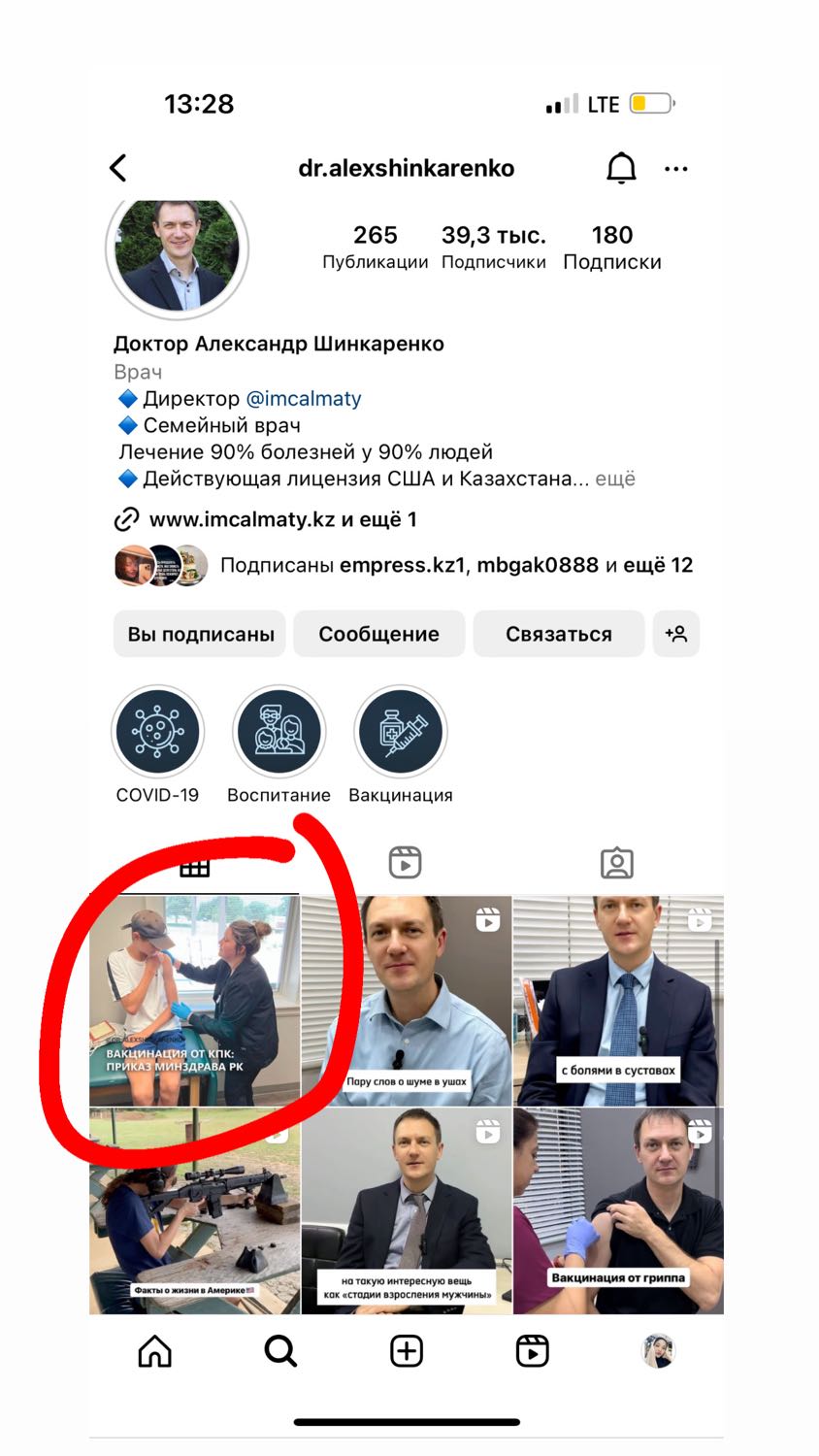Viewport: 819px width, 1456px height.
Task: Go to the Home feed tab
Action: point(155,1351)
